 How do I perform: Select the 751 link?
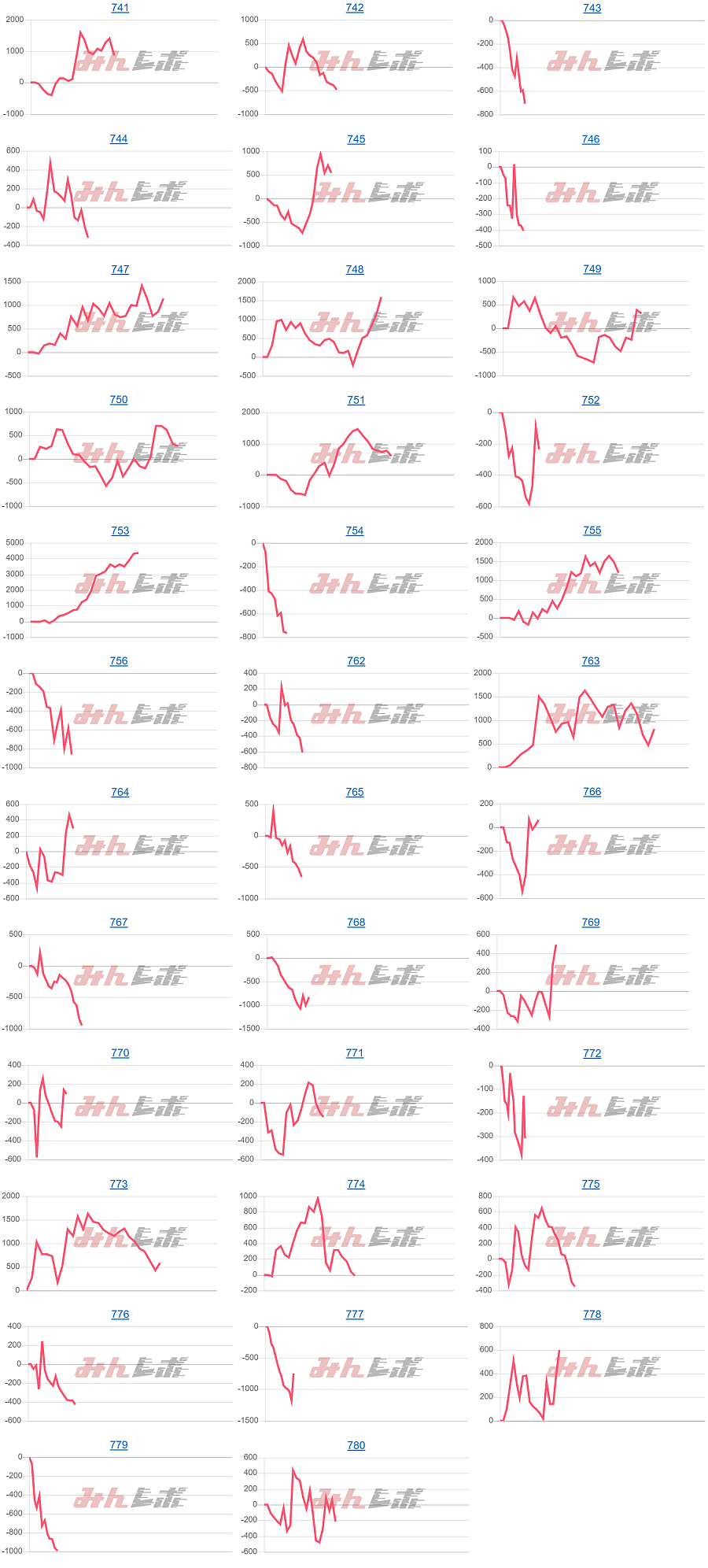click(356, 400)
